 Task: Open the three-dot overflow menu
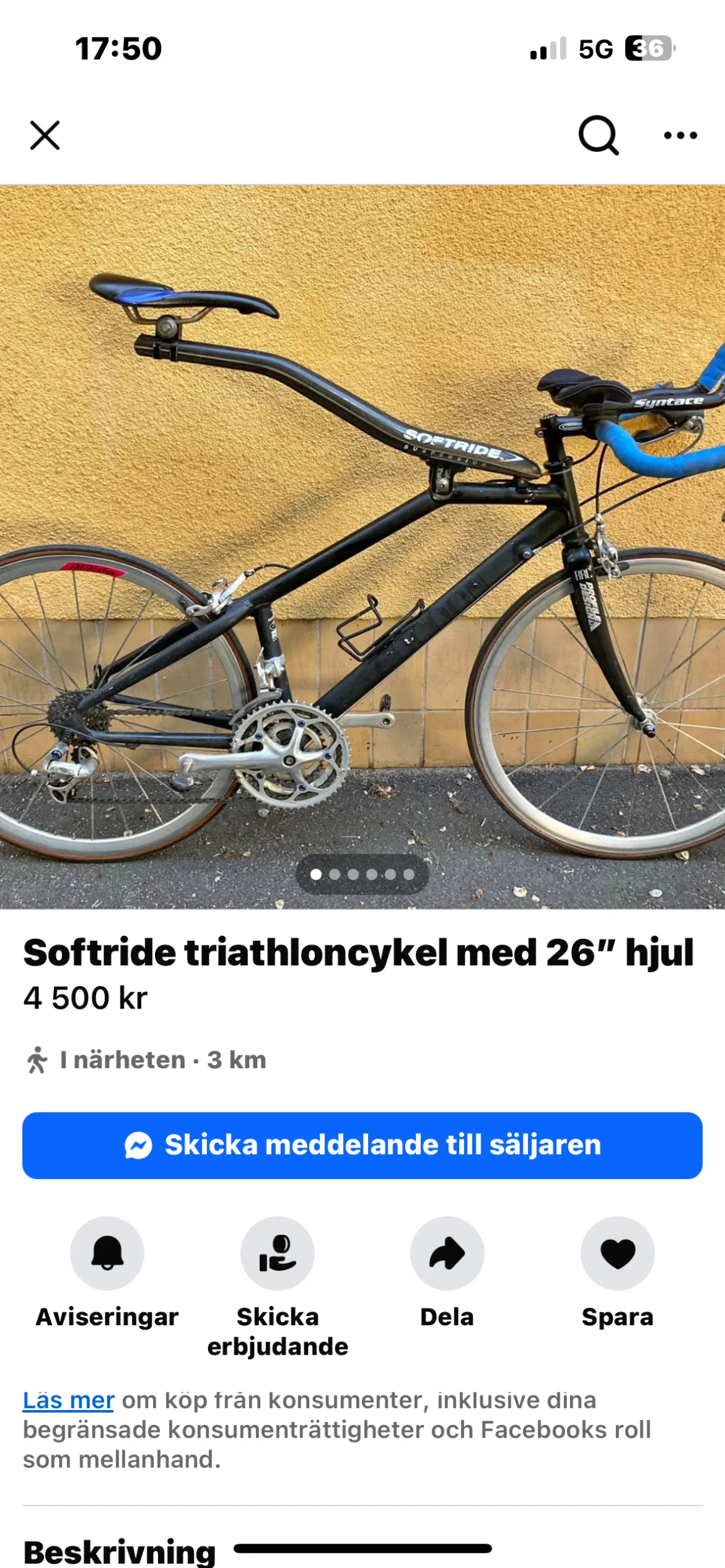680,135
